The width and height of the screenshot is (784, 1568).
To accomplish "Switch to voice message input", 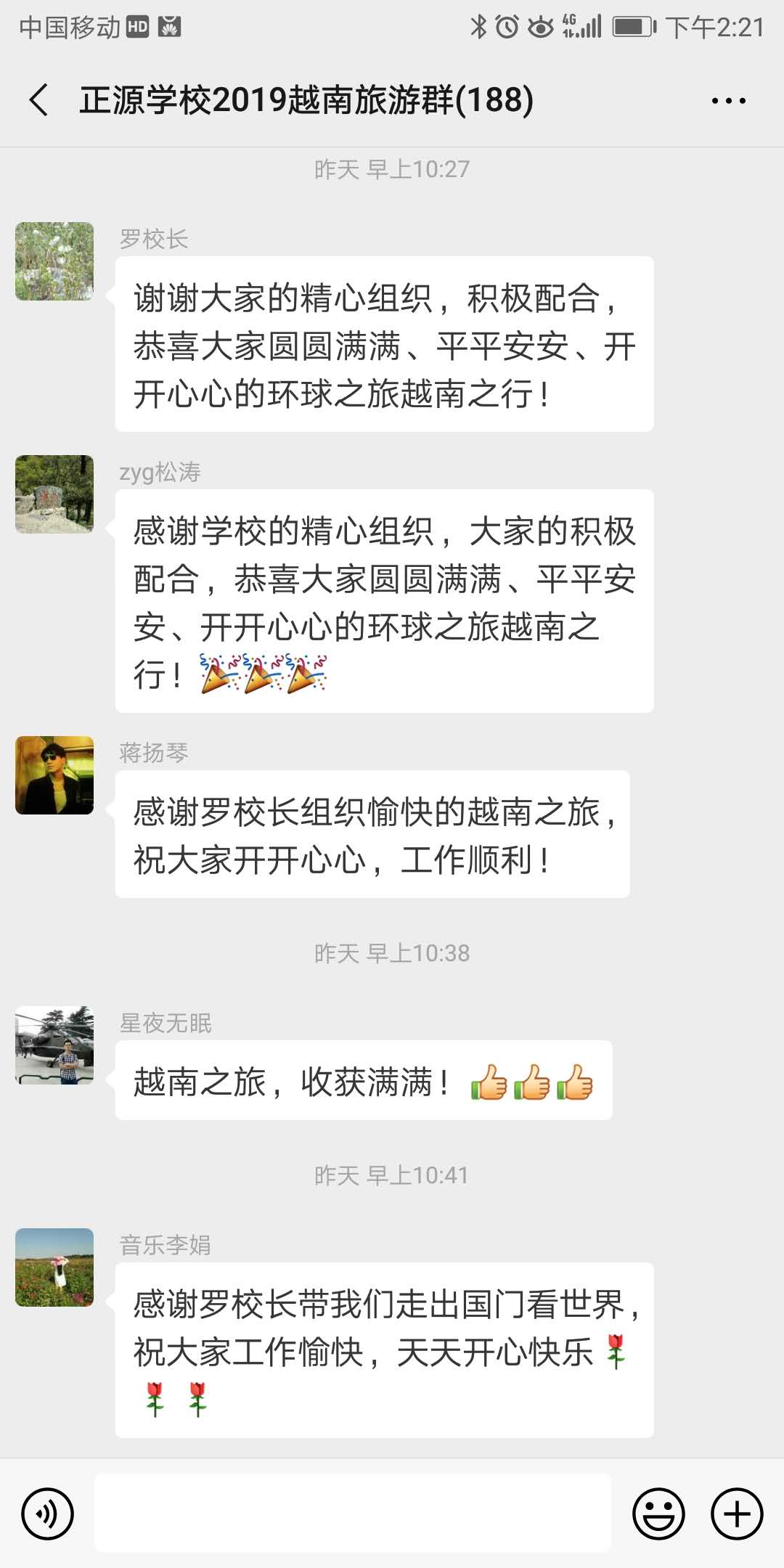I will [48, 1514].
